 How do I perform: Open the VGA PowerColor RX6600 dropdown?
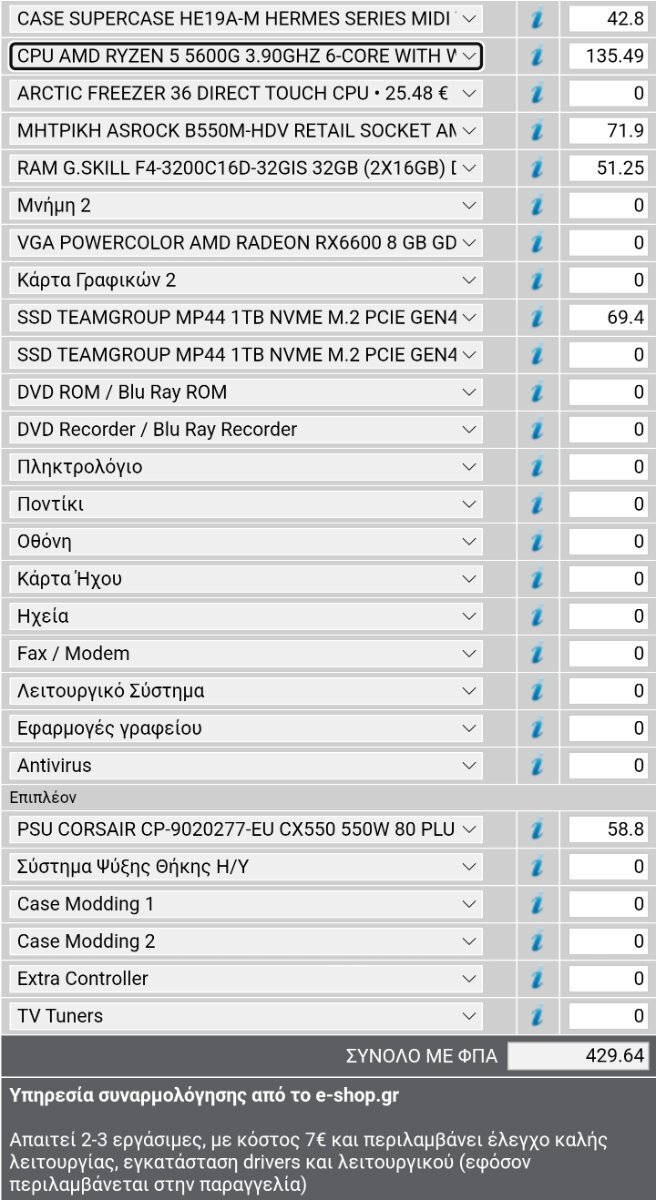coord(246,242)
